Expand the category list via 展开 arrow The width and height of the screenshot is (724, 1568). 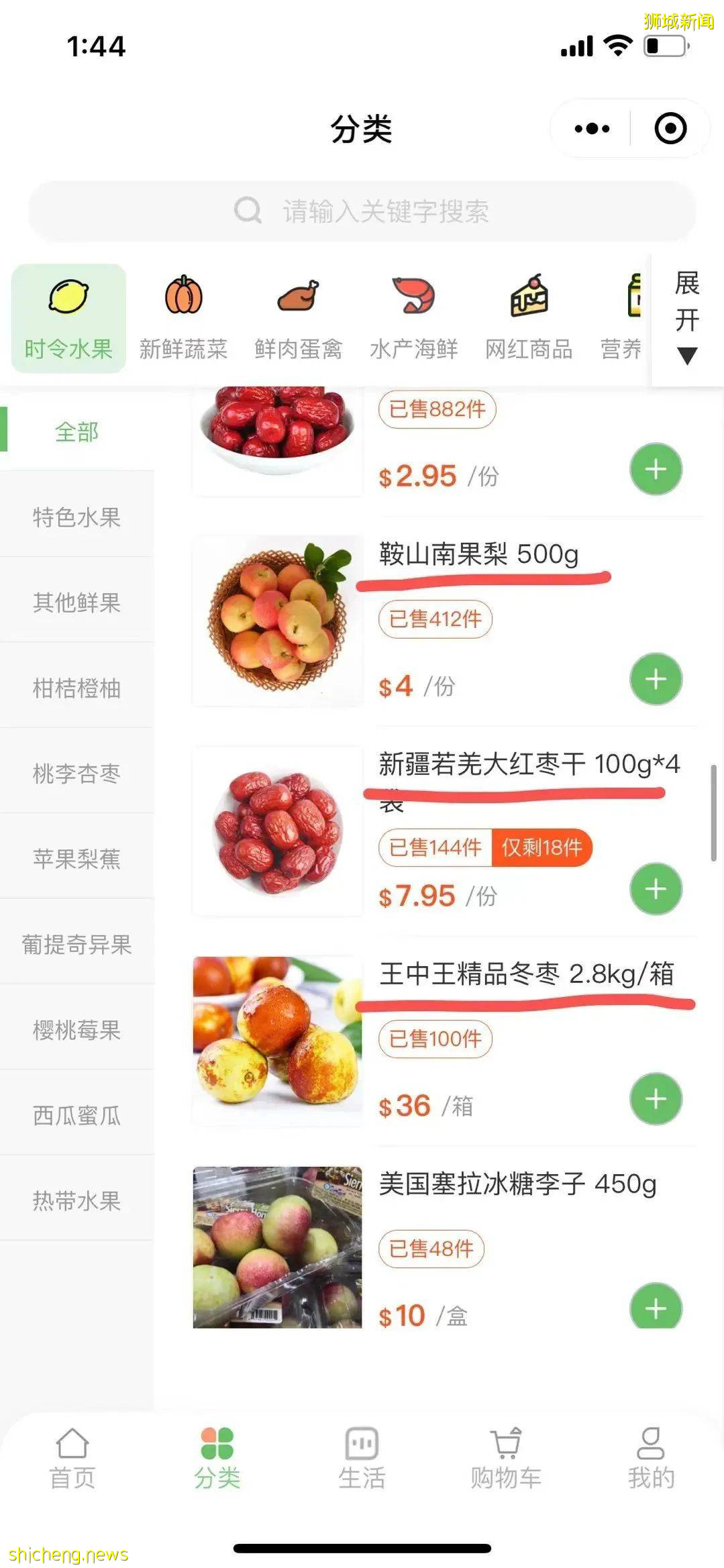686,315
